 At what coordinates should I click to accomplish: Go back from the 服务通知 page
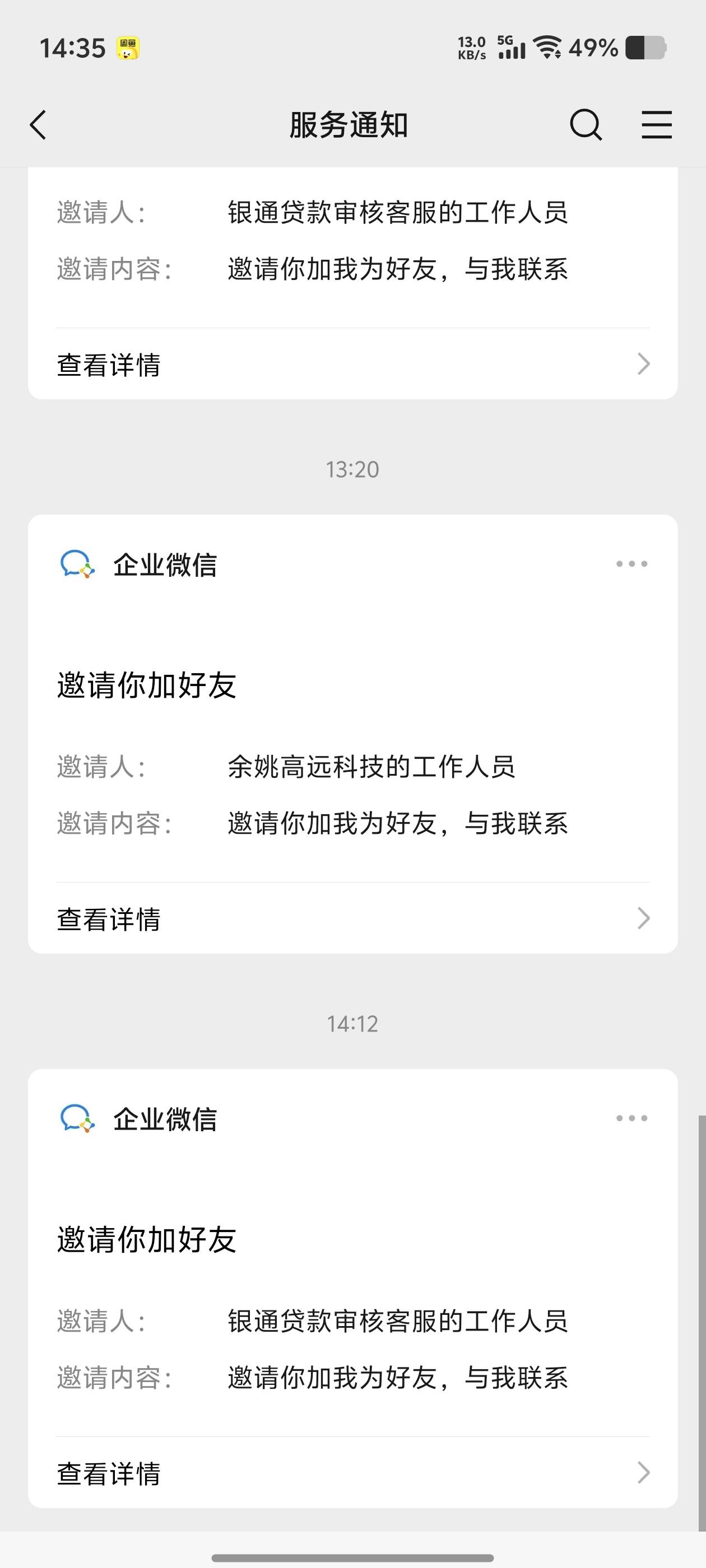pyautogui.click(x=38, y=125)
